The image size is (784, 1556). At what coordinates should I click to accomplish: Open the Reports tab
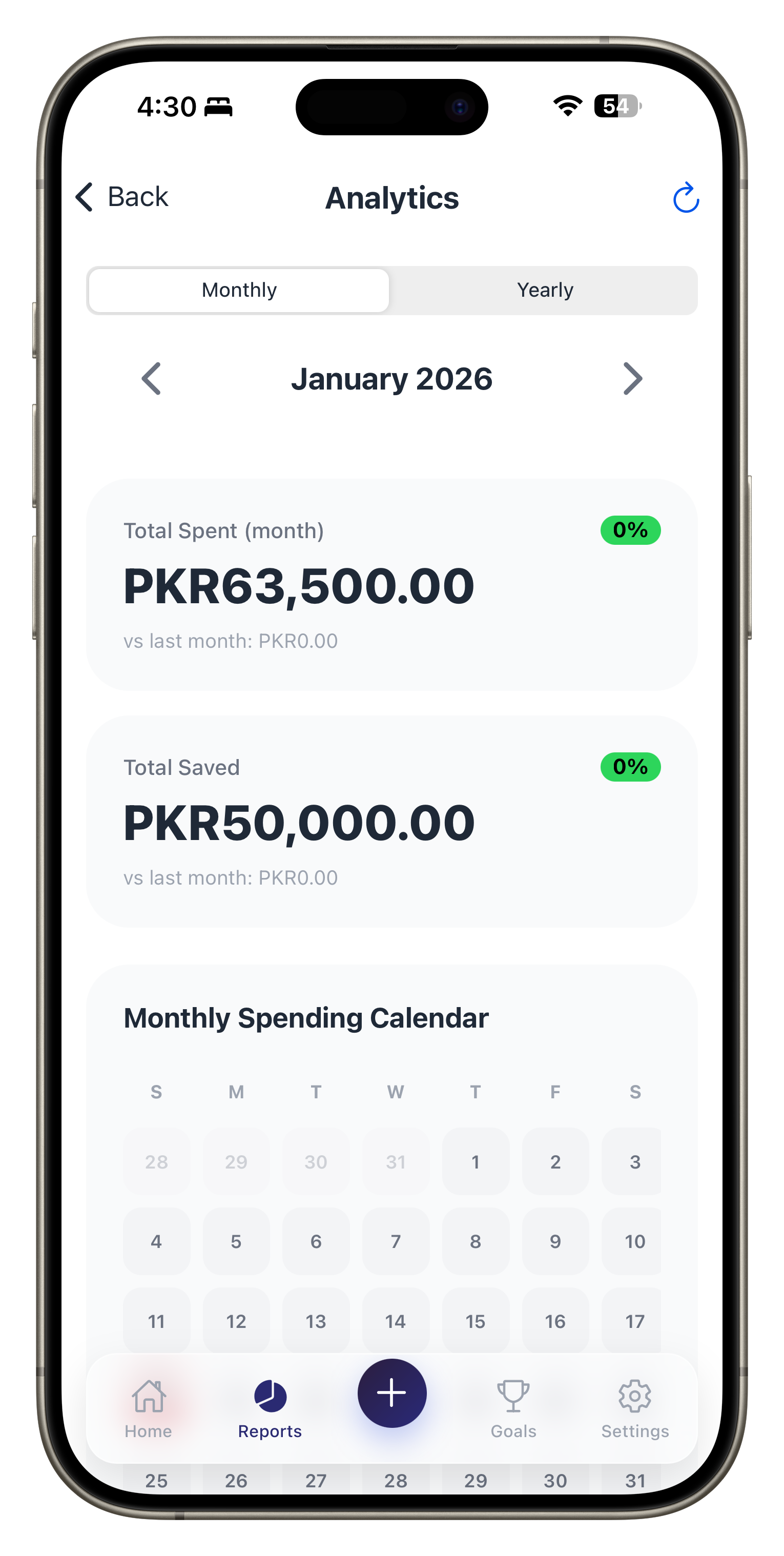click(x=270, y=1408)
